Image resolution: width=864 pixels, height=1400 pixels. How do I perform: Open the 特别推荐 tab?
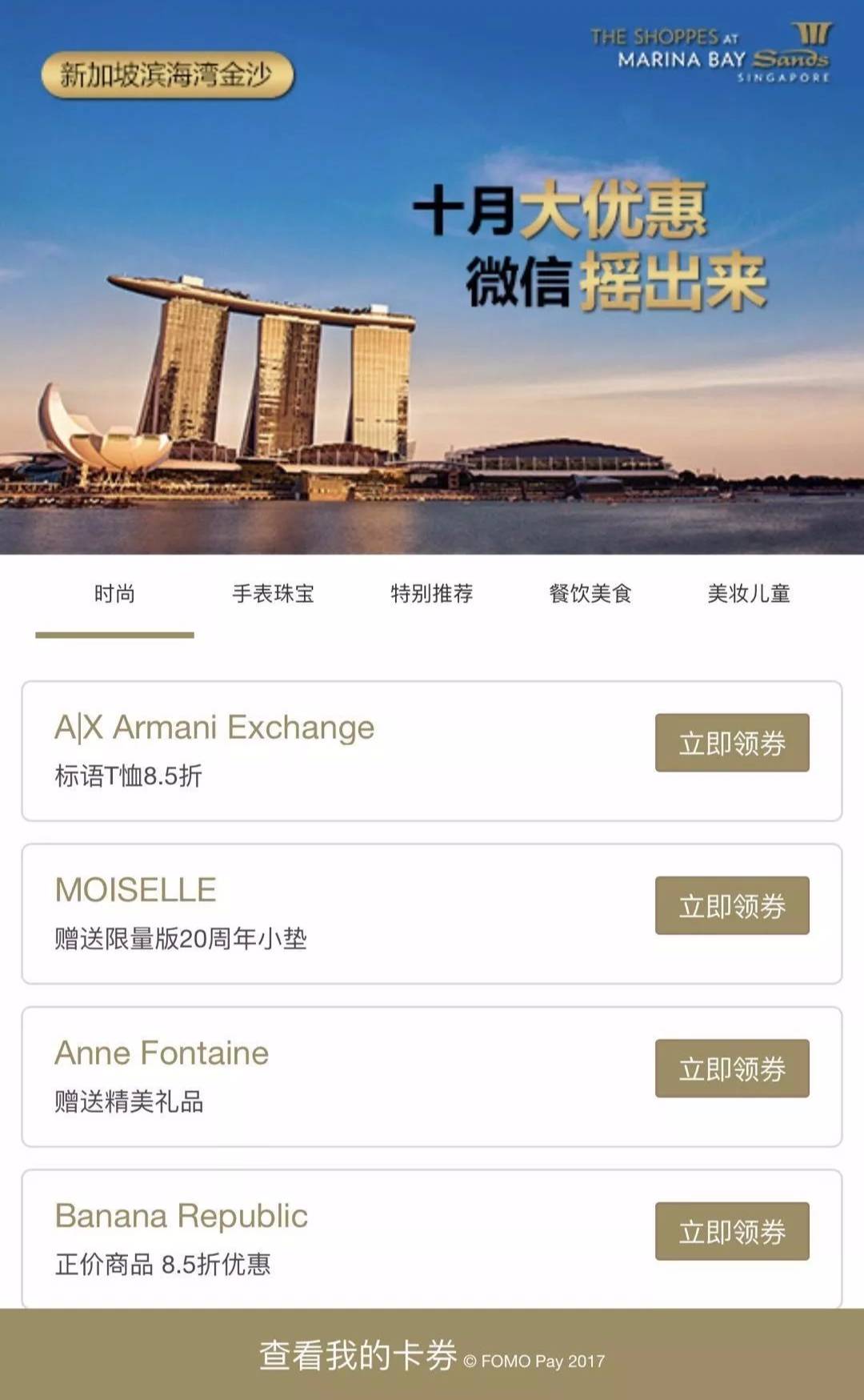coord(431,594)
